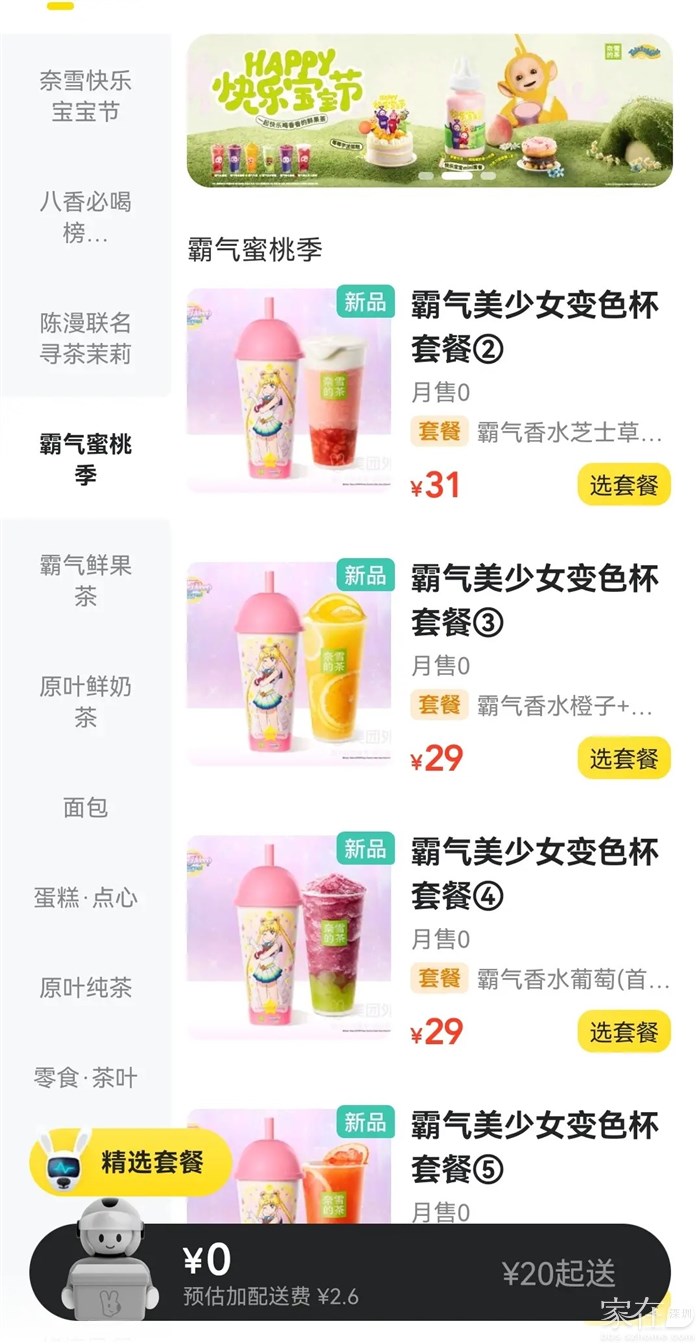This screenshot has width=700, height=1344.
Task: Go to the 霸气鲜果茶 category
Action: pyautogui.click(x=85, y=581)
